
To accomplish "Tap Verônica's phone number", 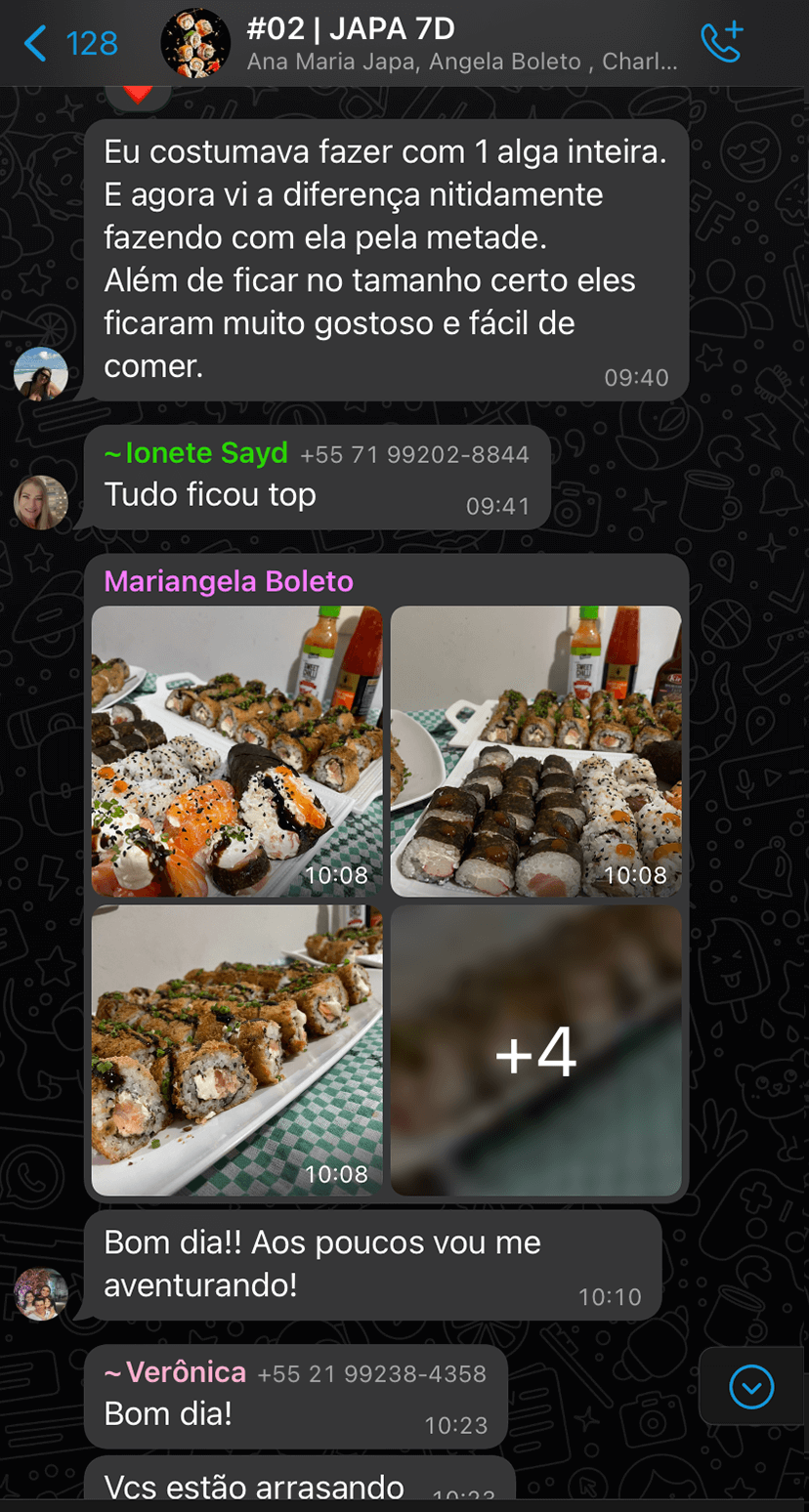I will (371, 1373).
